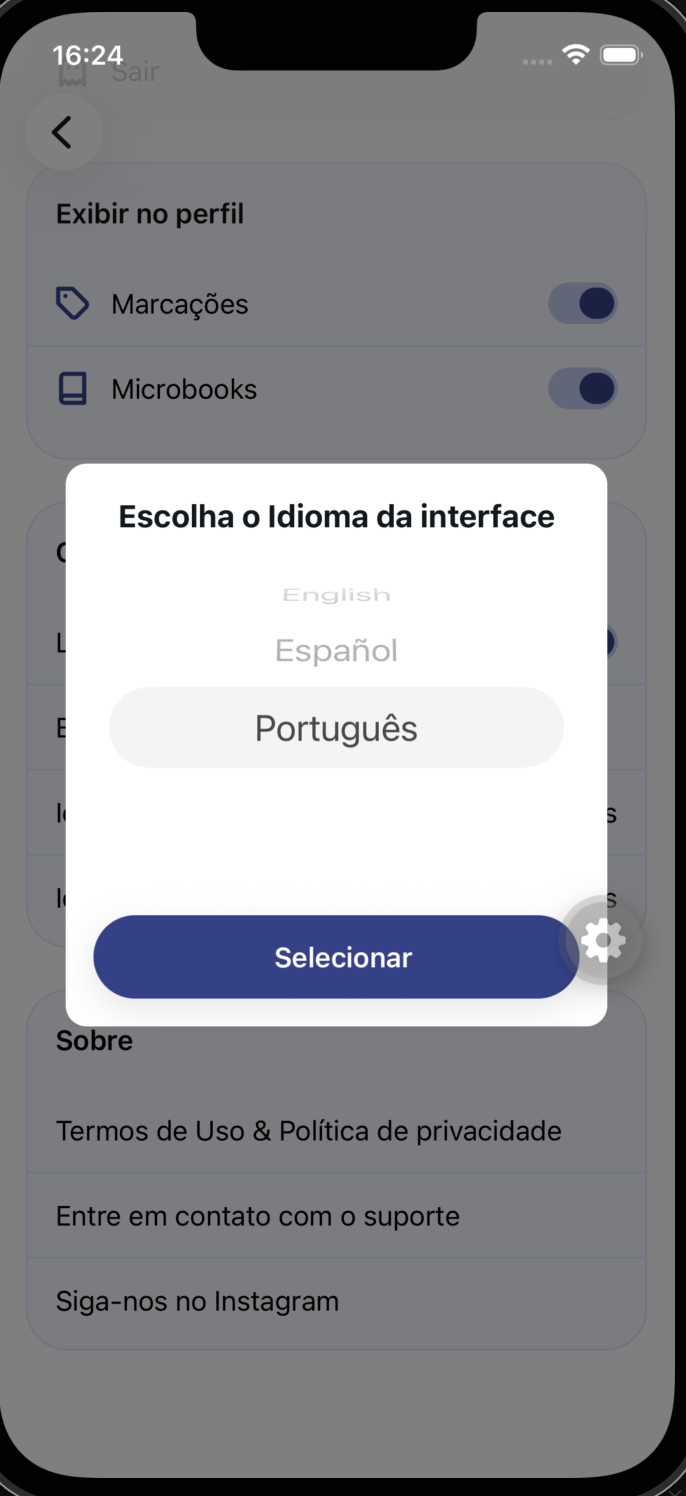Open the floating gear settings icon
The height and width of the screenshot is (1496, 686).
pos(603,940)
